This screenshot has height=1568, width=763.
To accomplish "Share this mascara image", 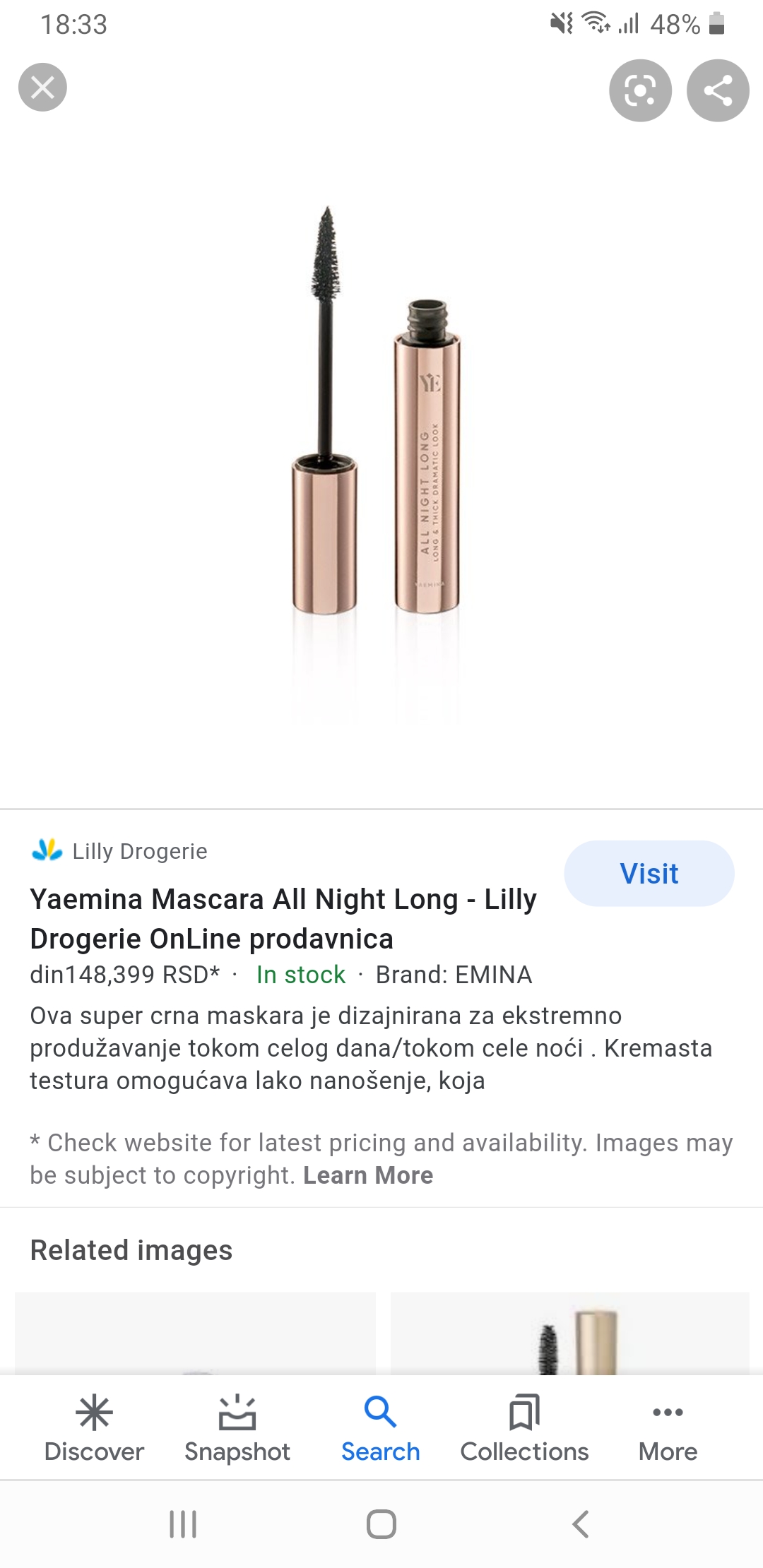I will (x=718, y=90).
